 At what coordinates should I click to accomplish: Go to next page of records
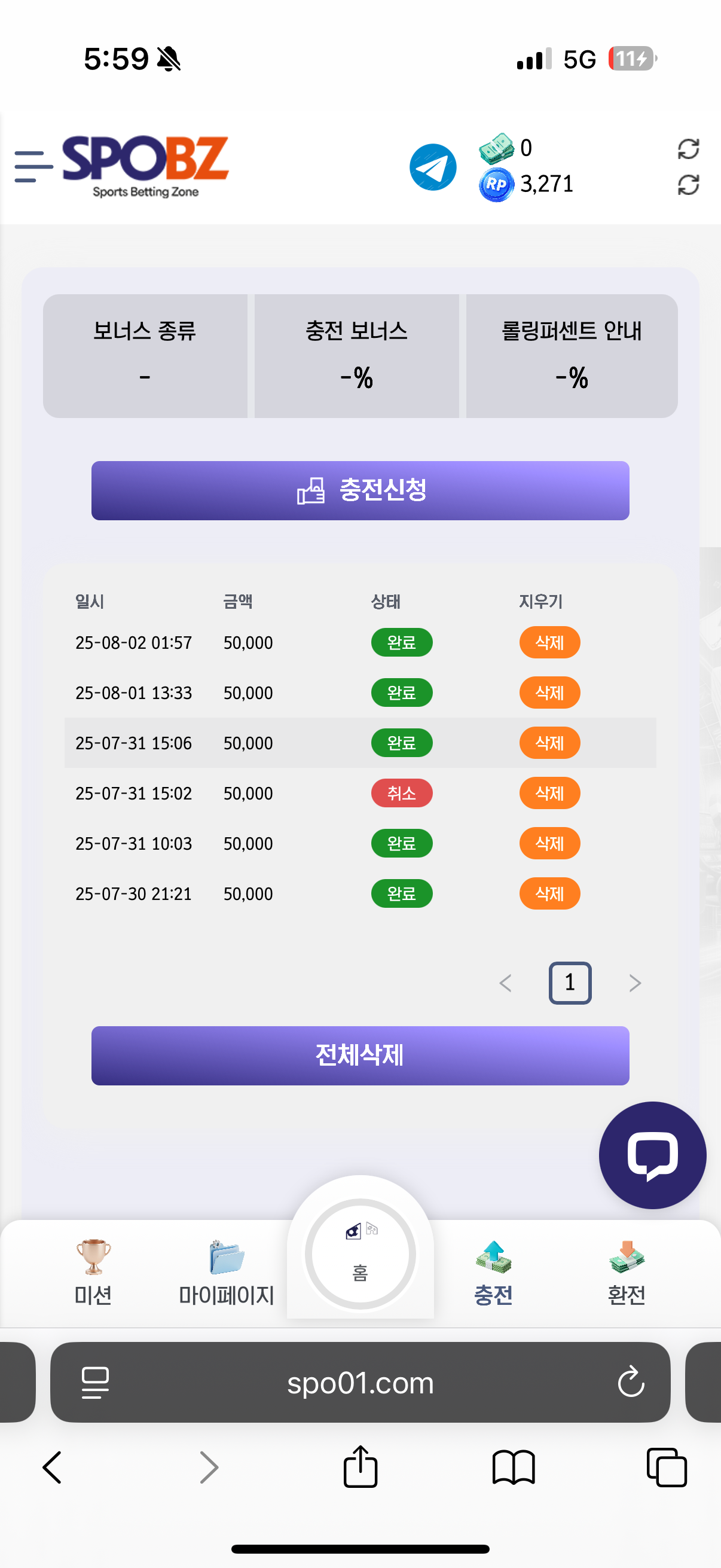coord(634,983)
